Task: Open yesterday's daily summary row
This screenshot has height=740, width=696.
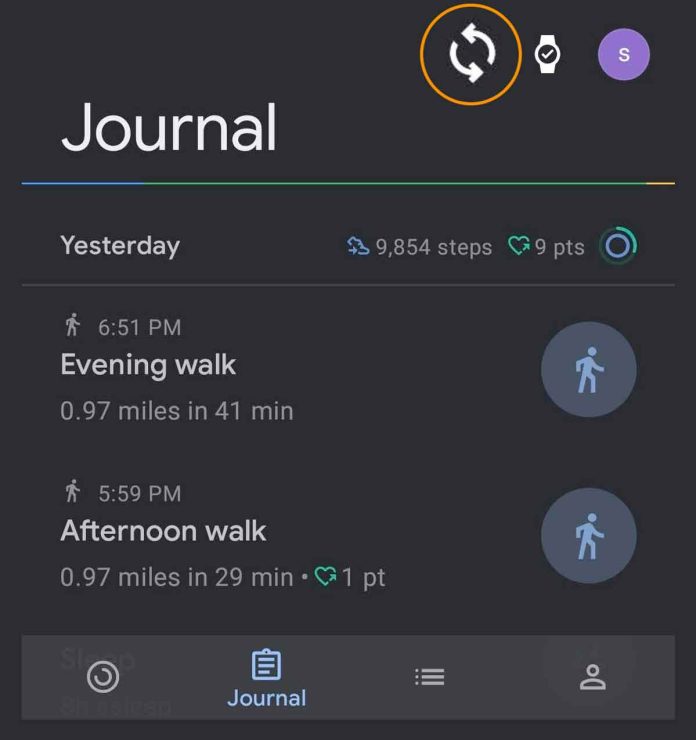Action: coord(345,246)
